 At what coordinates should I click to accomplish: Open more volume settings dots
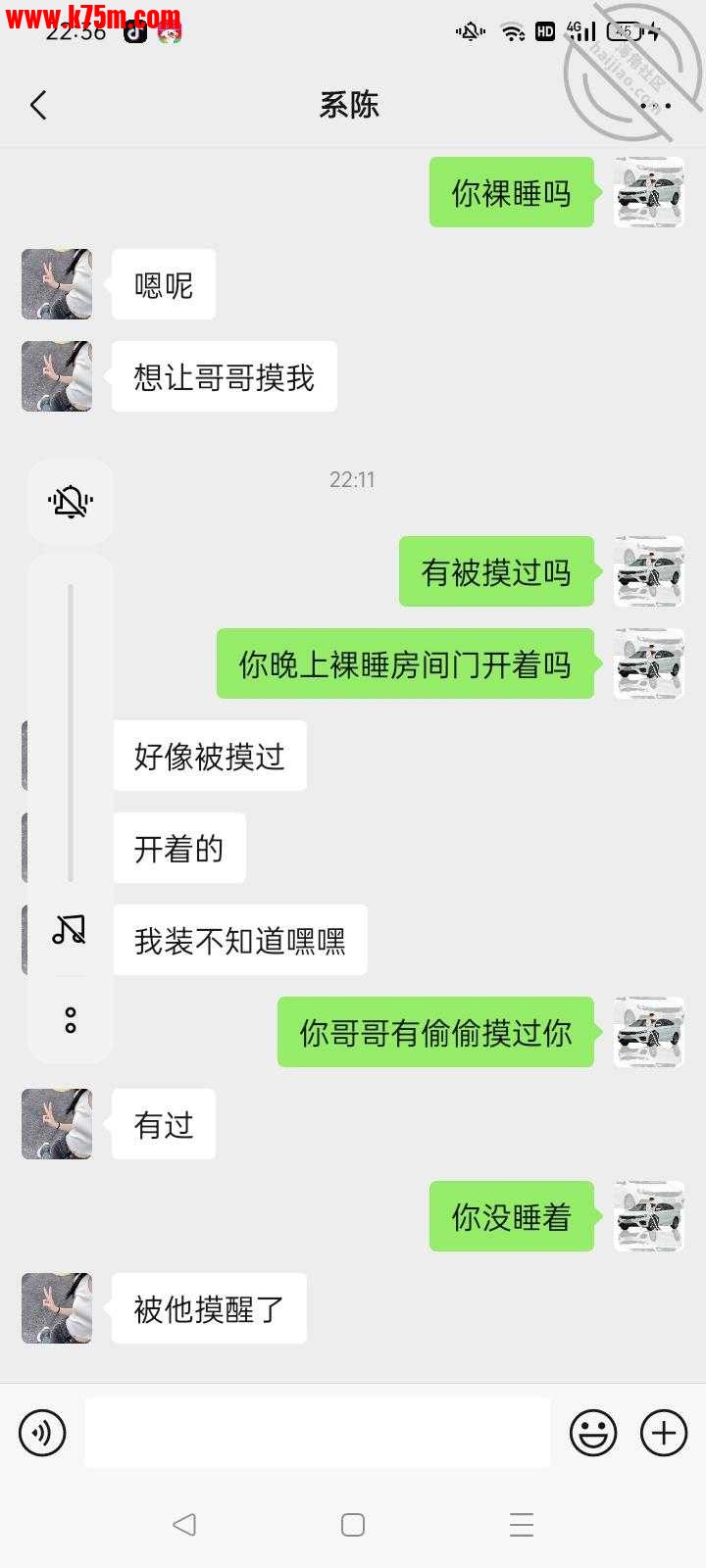coord(70,1020)
